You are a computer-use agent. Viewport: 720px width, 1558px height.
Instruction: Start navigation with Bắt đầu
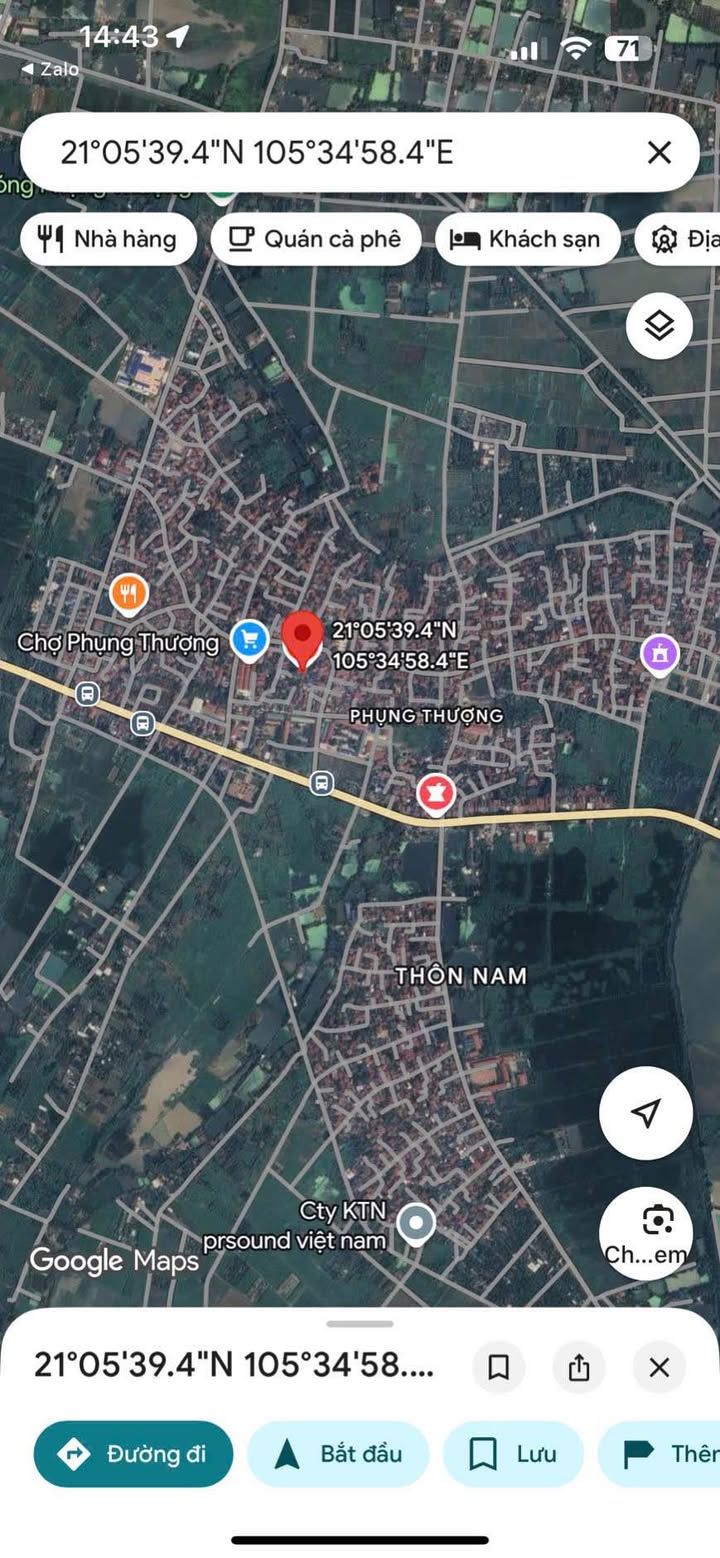pos(338,1454)
